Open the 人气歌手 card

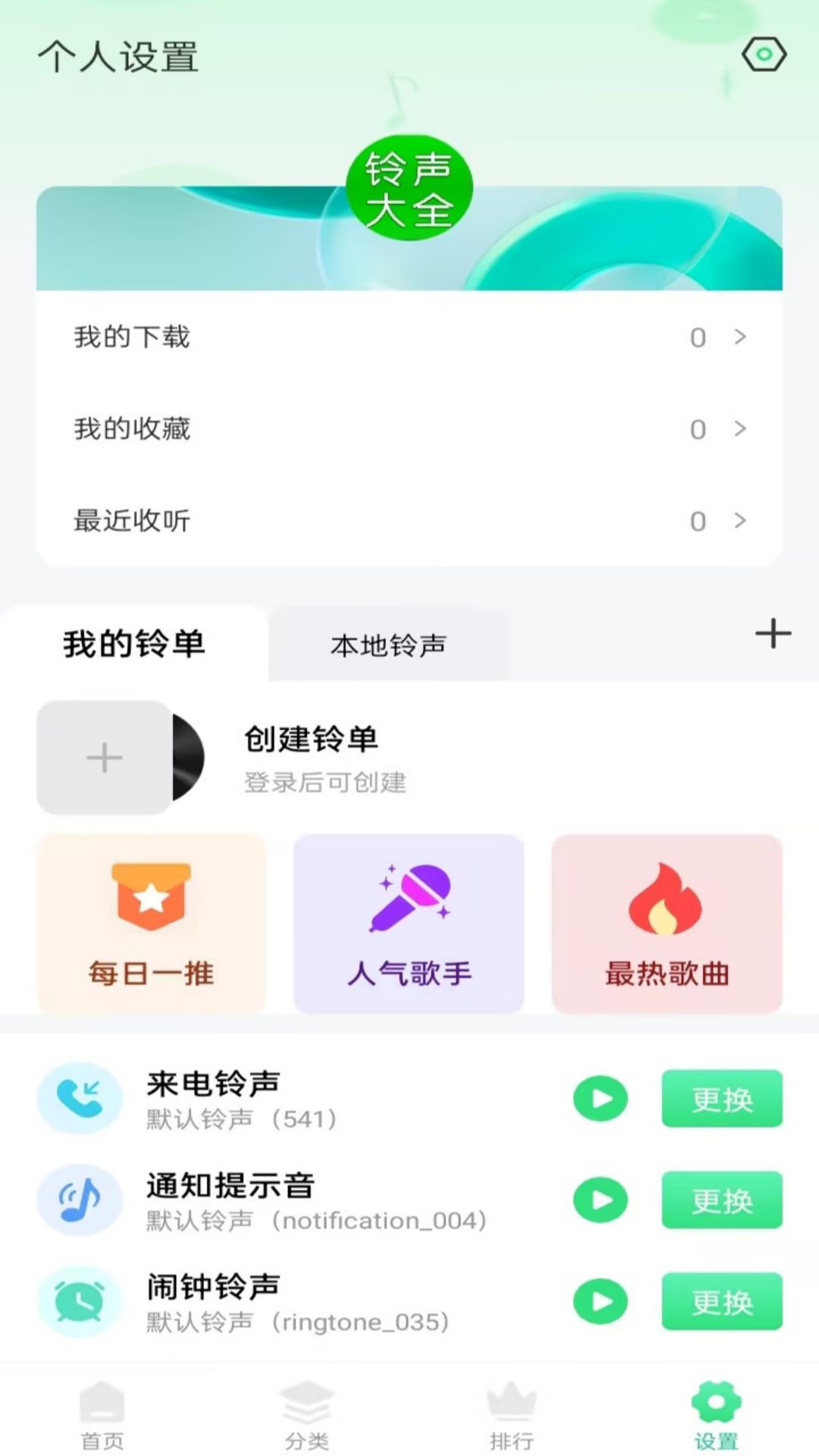click(x=409, y=924)
